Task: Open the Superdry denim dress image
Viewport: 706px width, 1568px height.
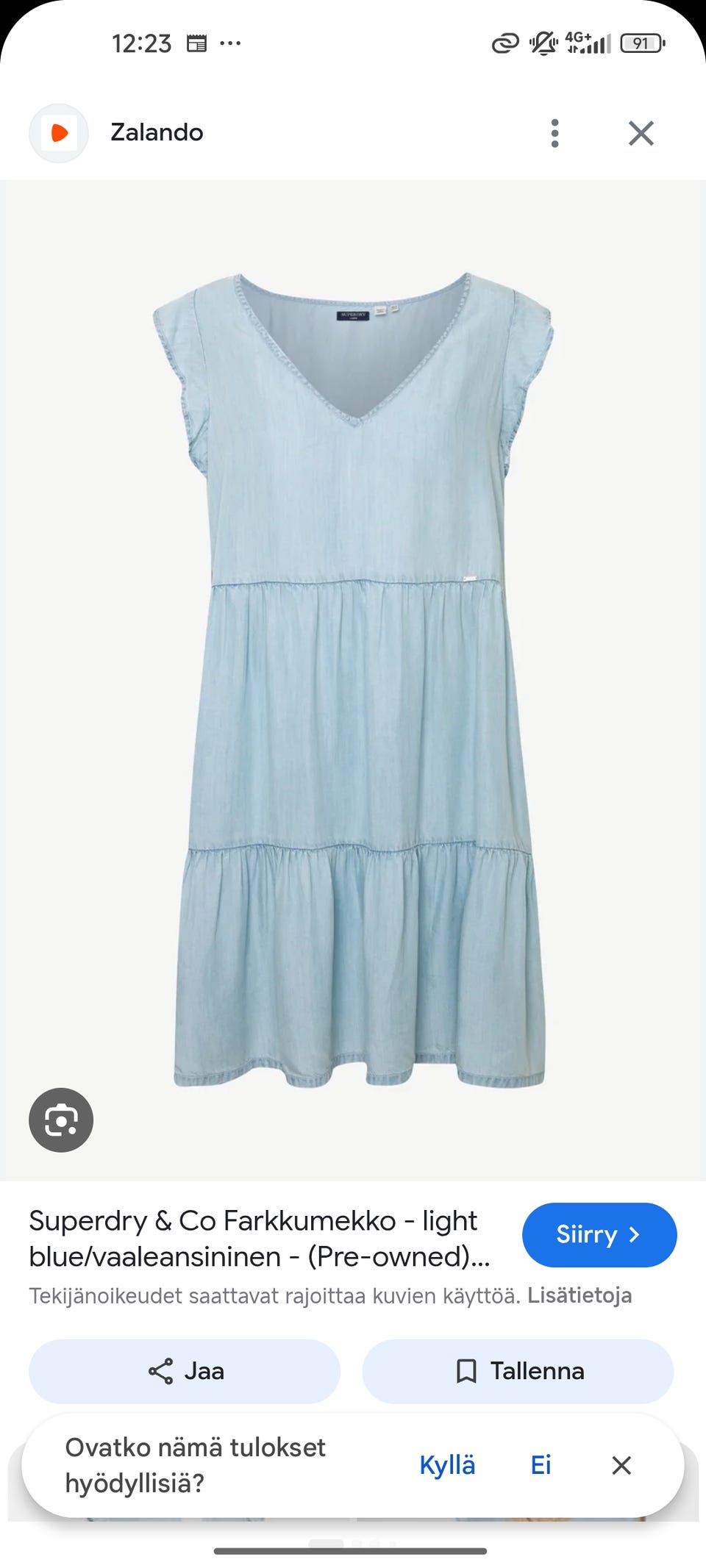Action: point(353,680)
